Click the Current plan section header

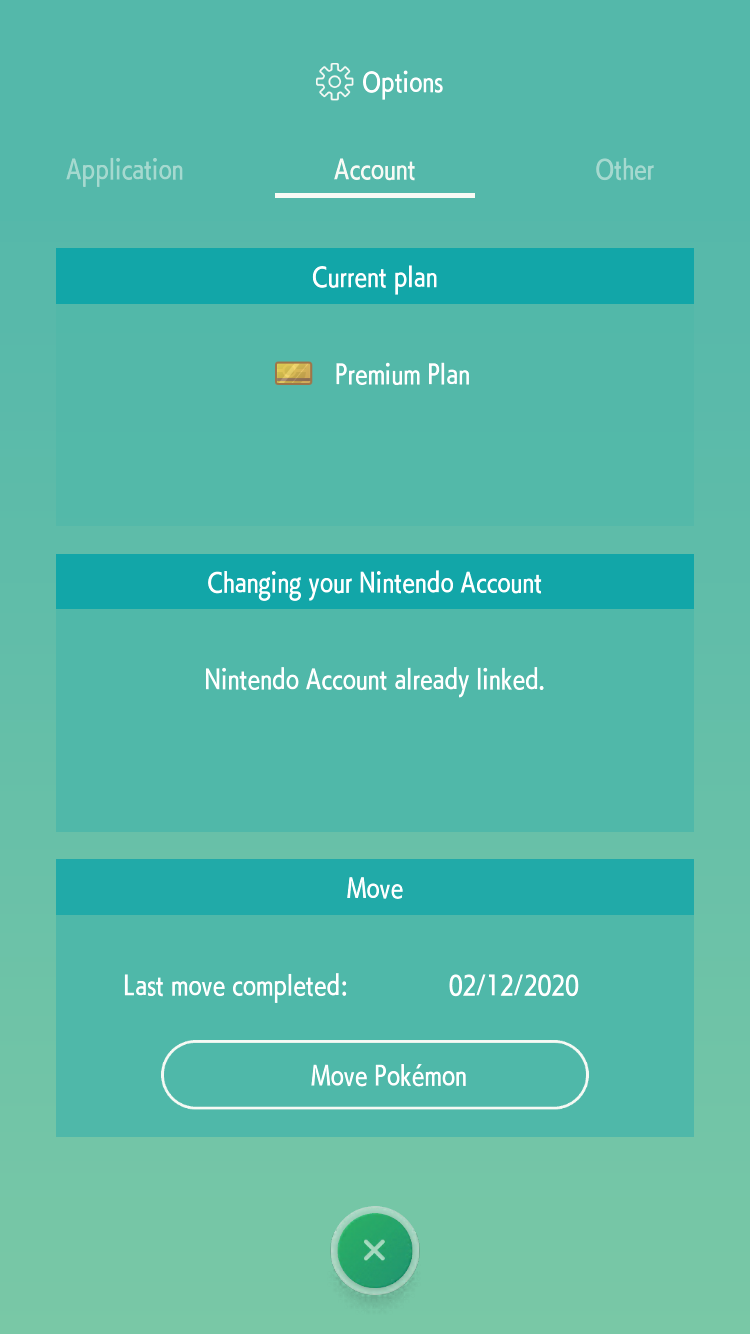(374, 277)
